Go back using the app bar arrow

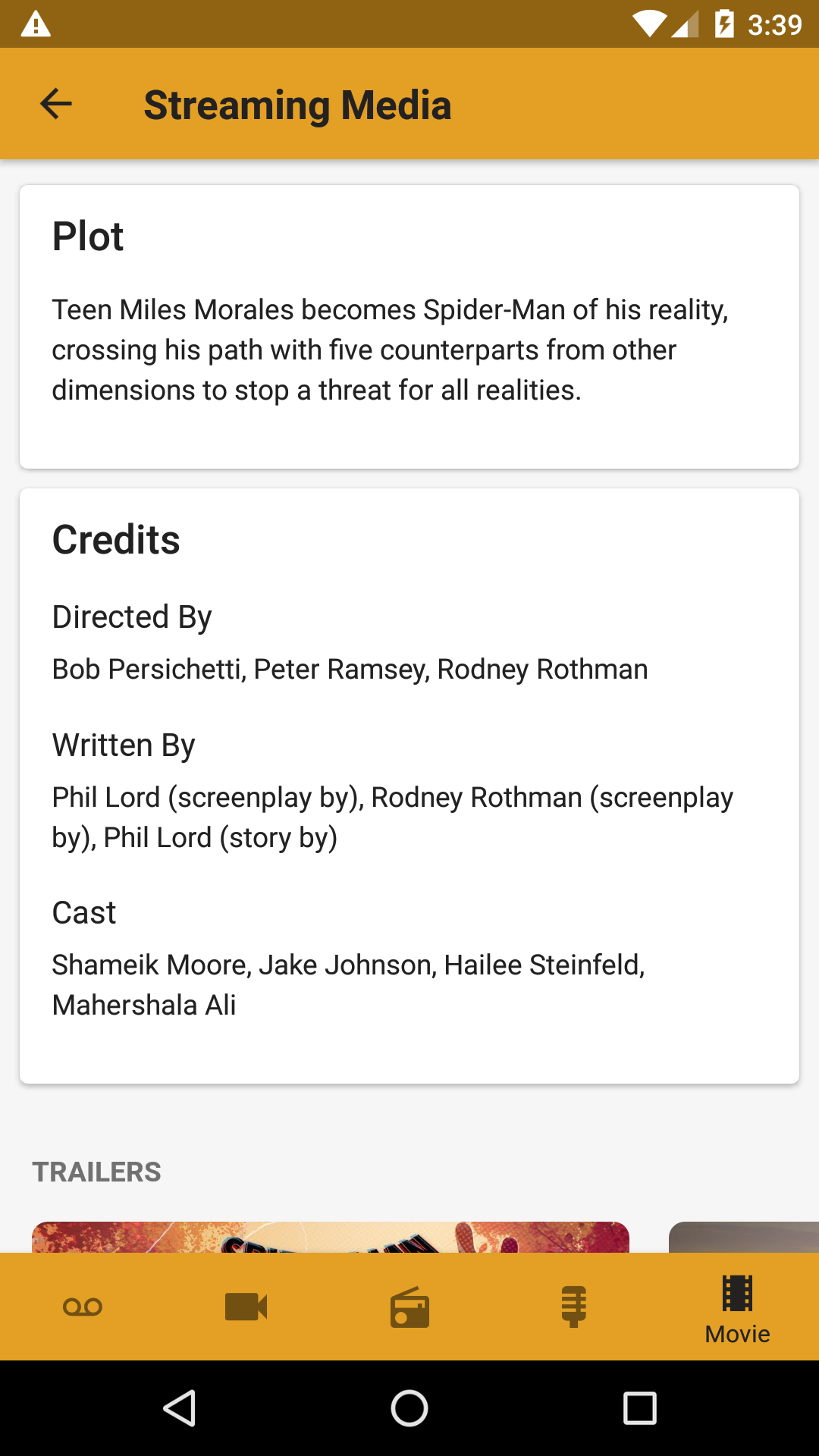point(56,105)
